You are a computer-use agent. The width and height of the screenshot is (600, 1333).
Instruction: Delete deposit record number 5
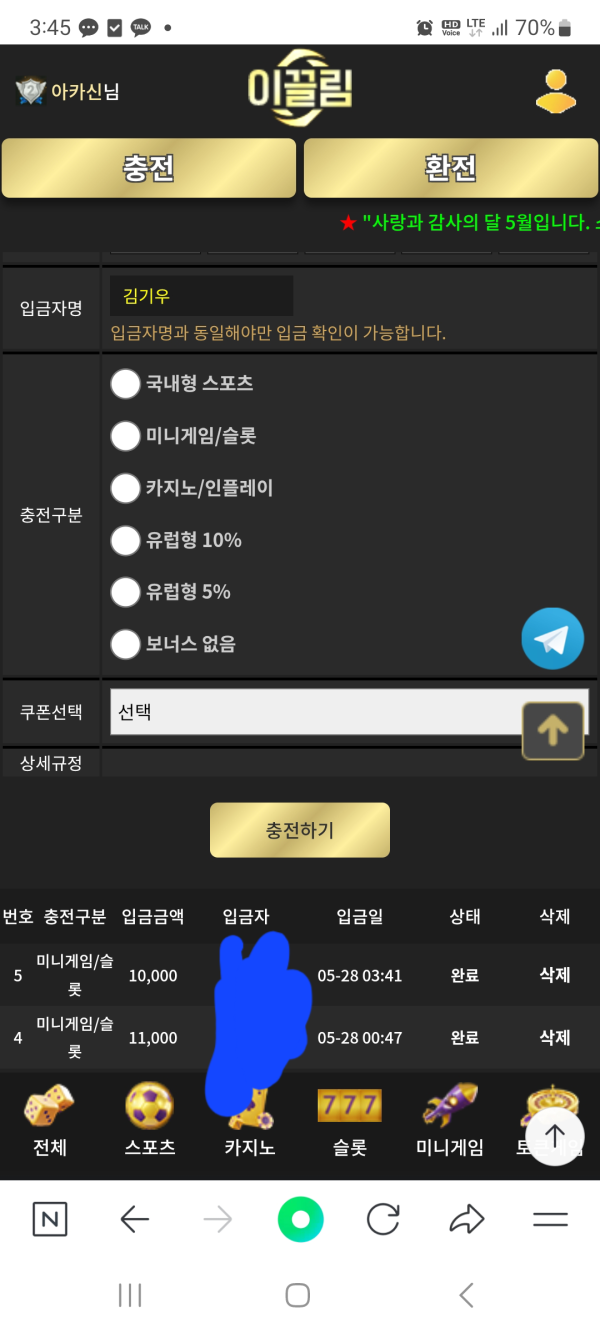point(554,975)
